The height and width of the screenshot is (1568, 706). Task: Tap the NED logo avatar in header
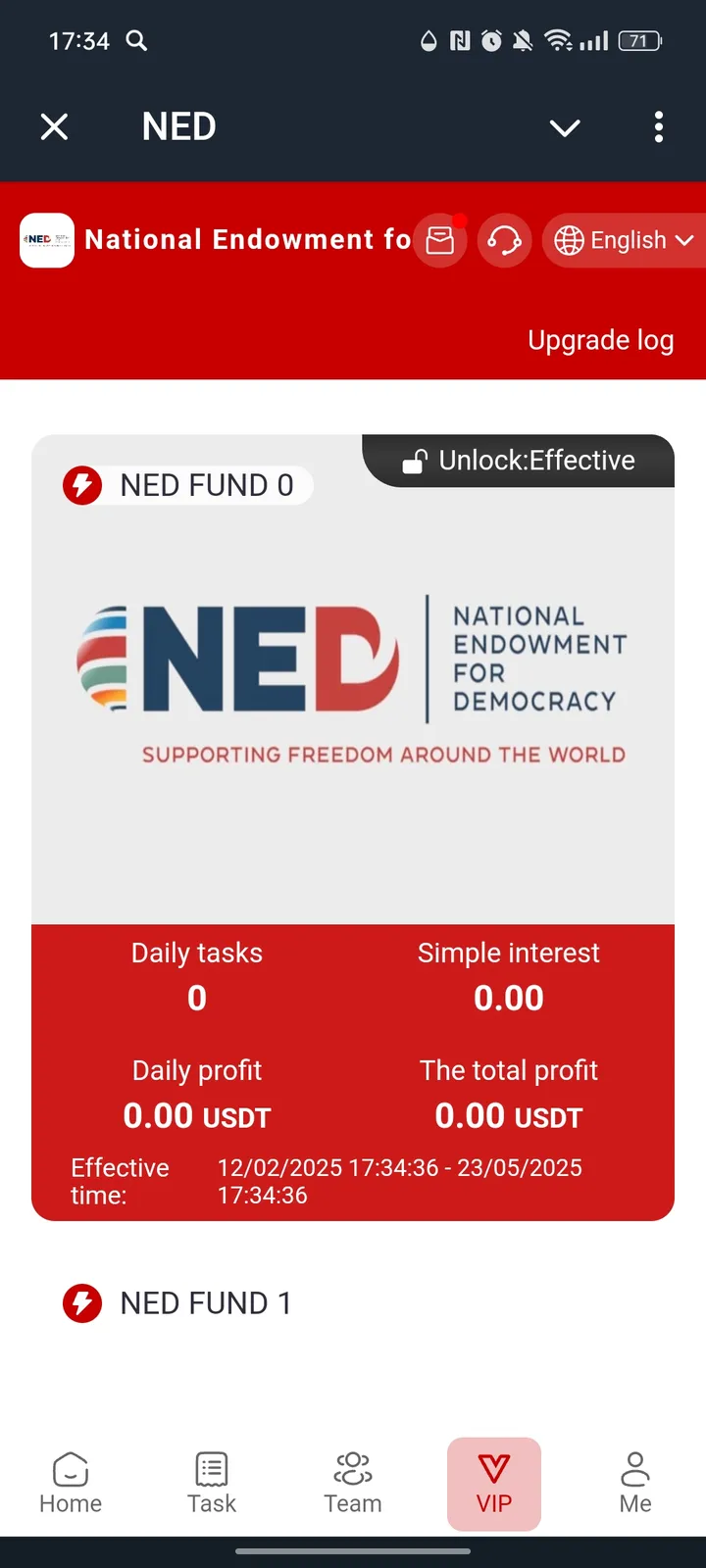click(46, 240)
